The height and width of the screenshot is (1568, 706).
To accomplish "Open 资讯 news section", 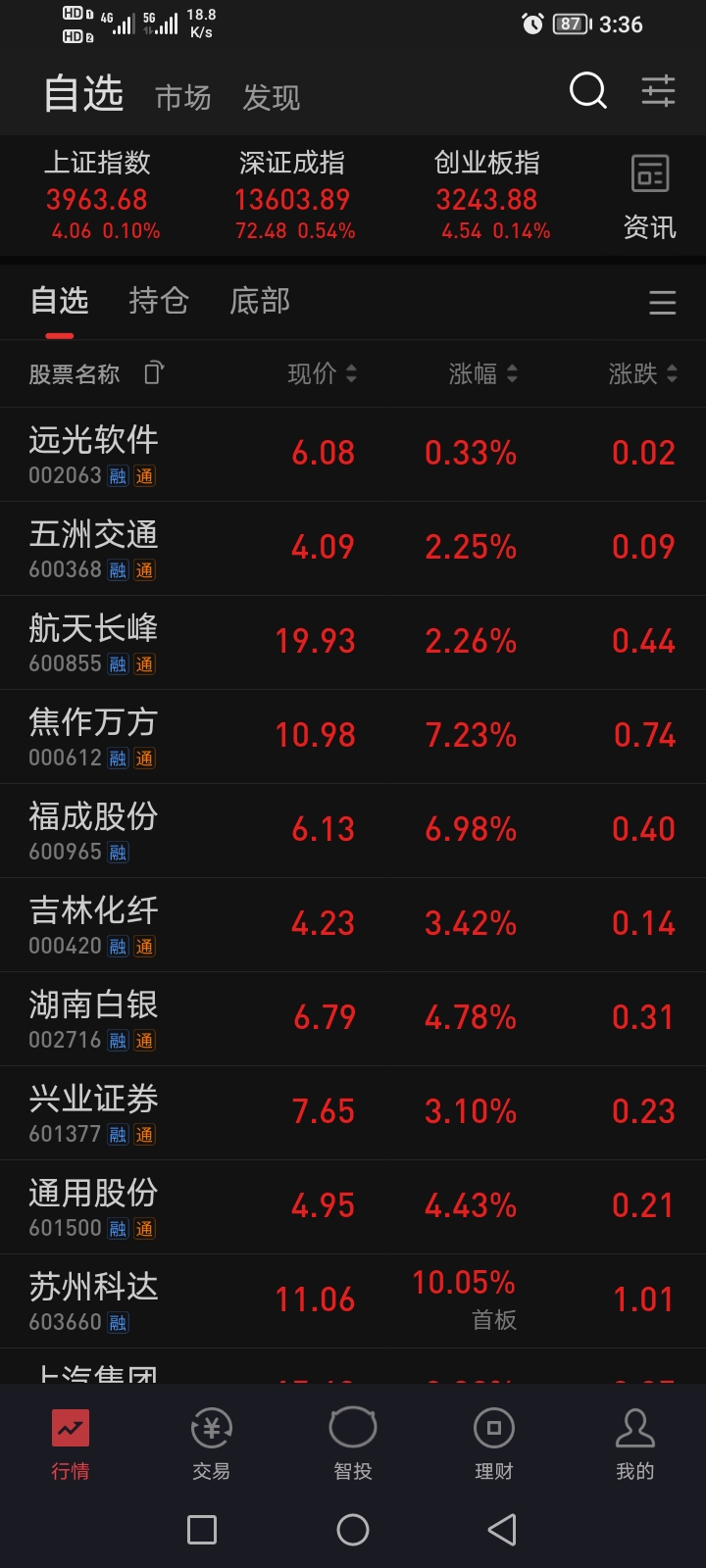I will 649,198.
